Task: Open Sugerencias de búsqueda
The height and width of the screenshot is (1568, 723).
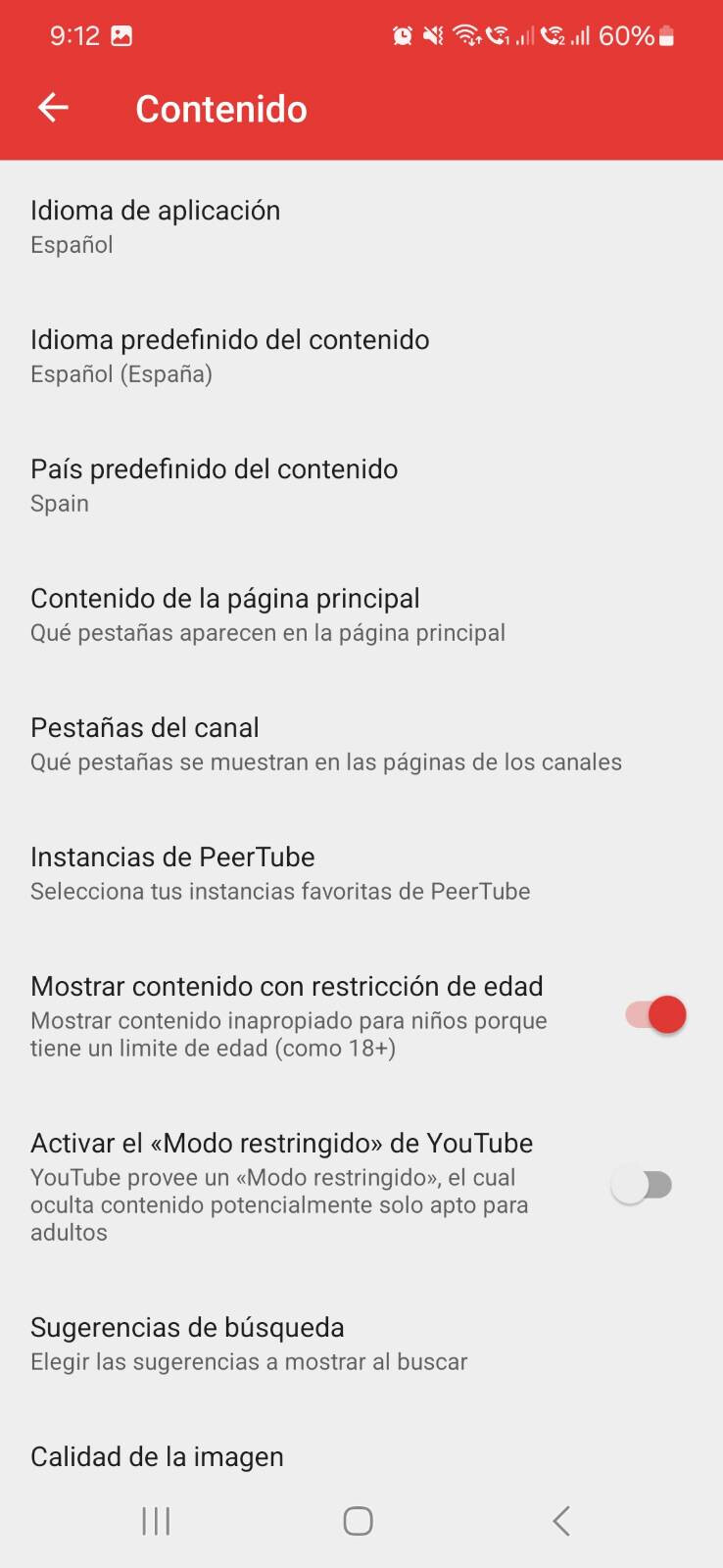Action: (361, 1344)
